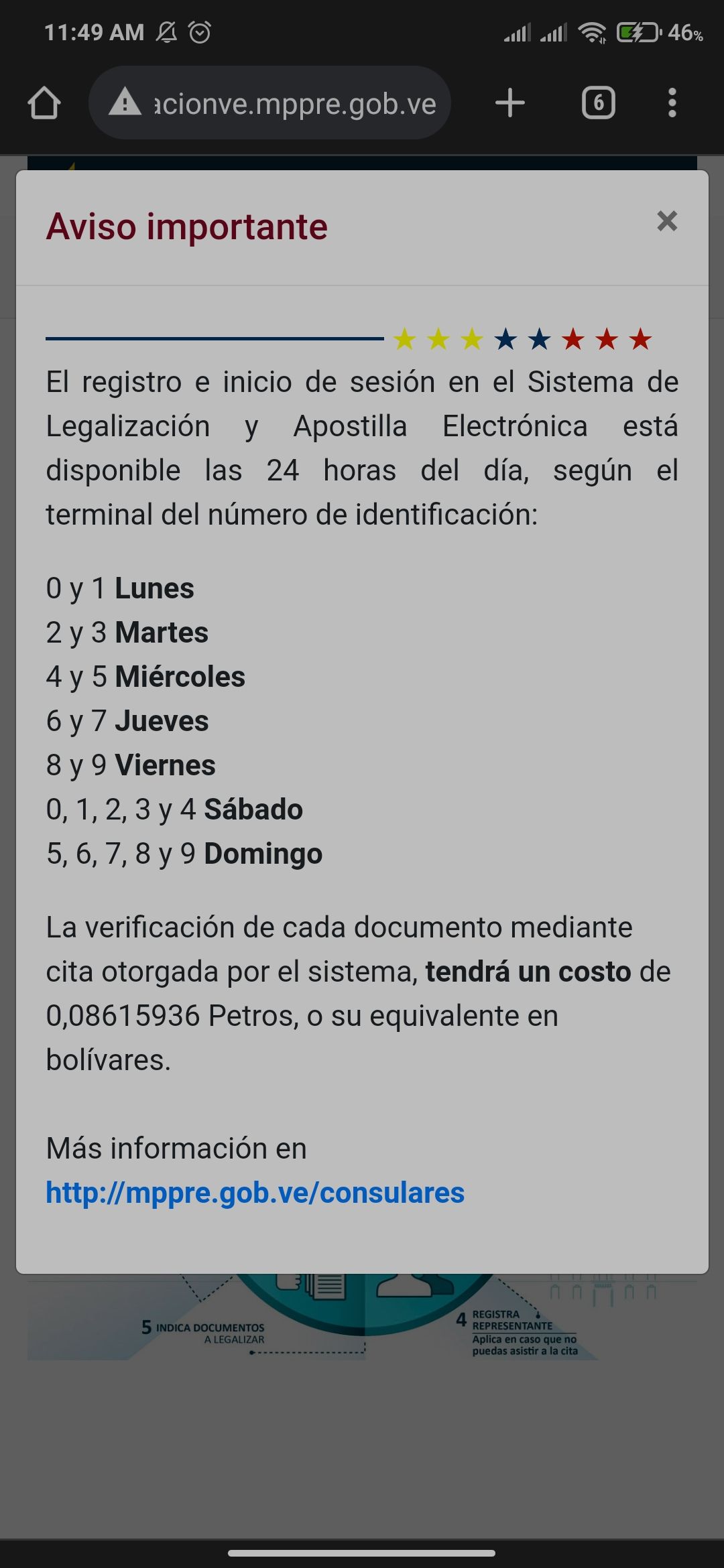Tap the muted notifications bell icon
The height and width of the screenshot is (1568, 724).
tap(169, 31)
